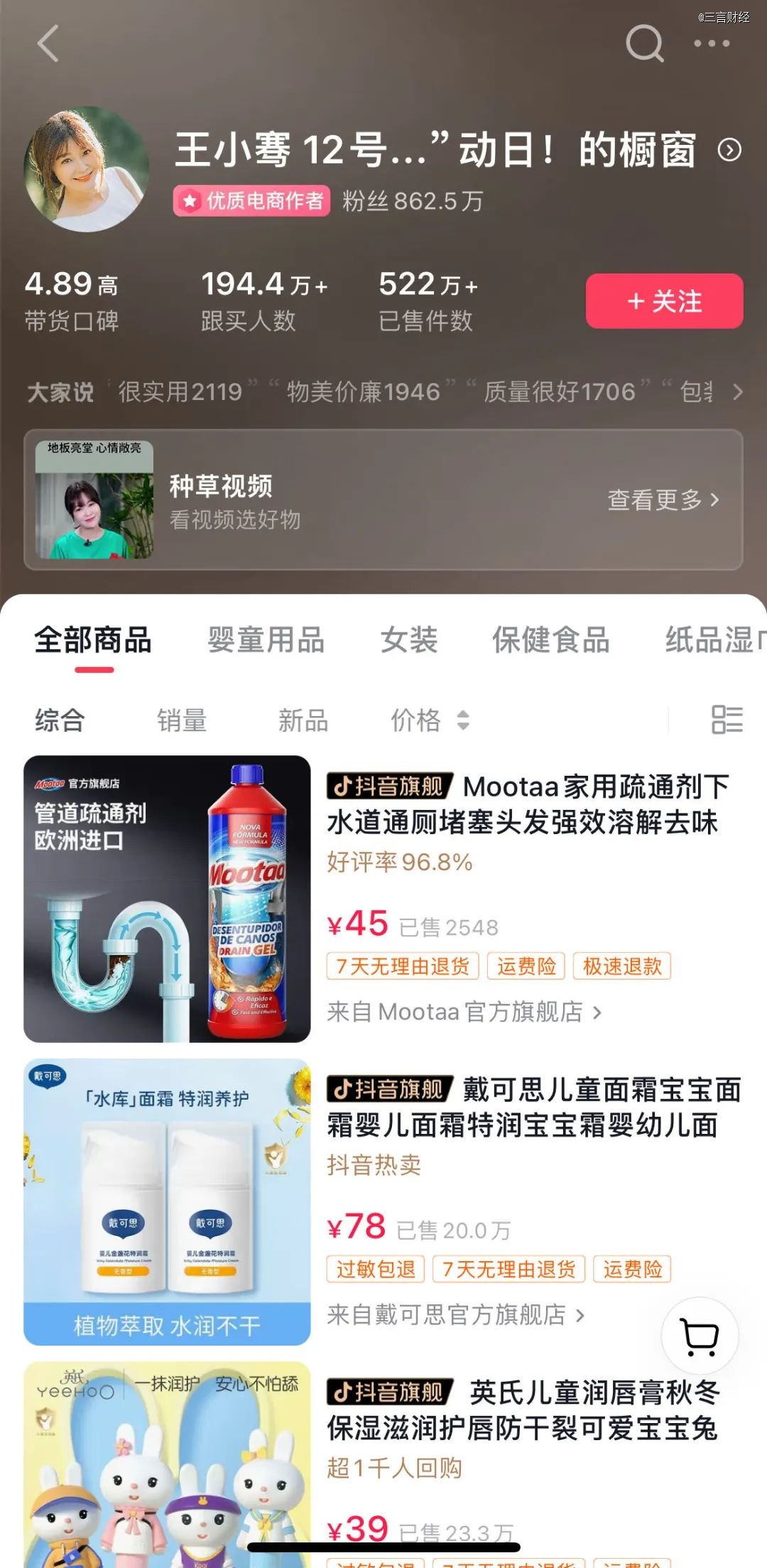Image resolution: width=767 pixels, height=1568 pixels.
Task: Switch to the 保健食品 tab
Action: [550, 640]
